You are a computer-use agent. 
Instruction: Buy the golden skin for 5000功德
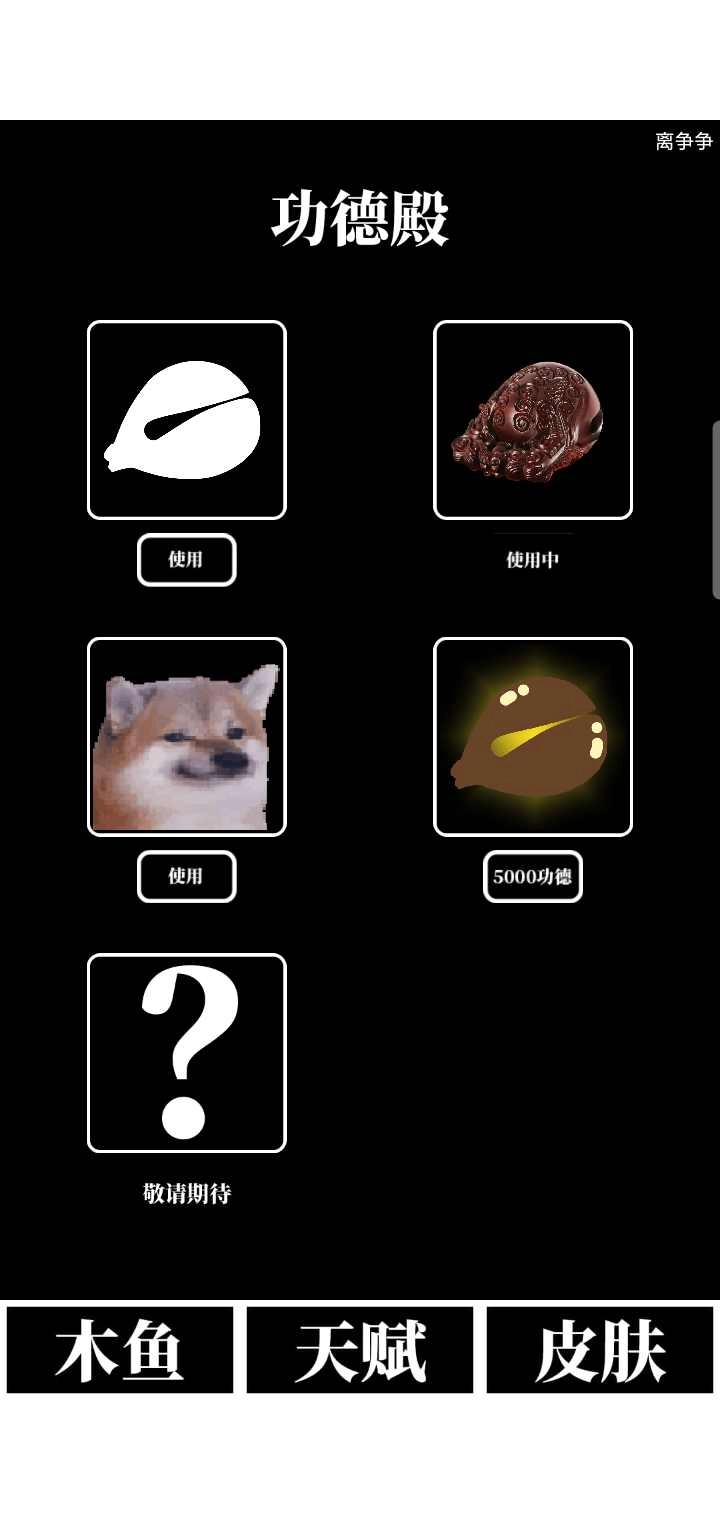(x=533, y=877)
